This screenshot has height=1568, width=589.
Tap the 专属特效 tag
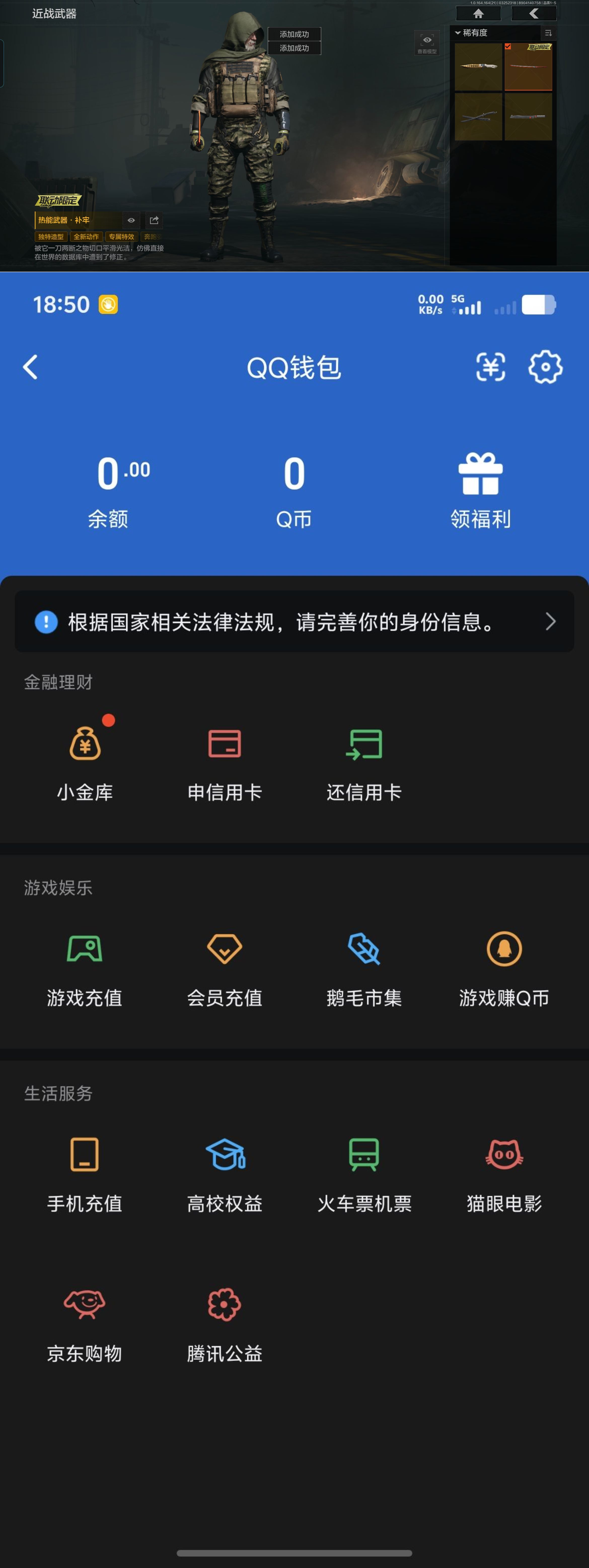click(x=122, y=236)
